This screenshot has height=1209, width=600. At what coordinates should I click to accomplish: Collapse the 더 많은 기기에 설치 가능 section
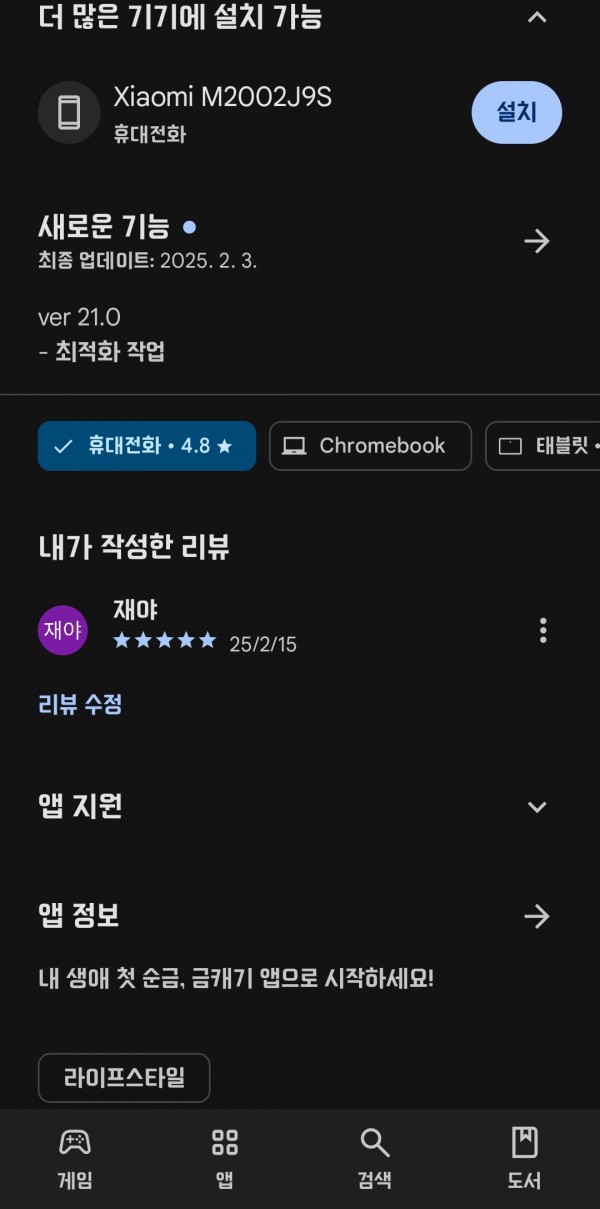click(x=537, y=17)
